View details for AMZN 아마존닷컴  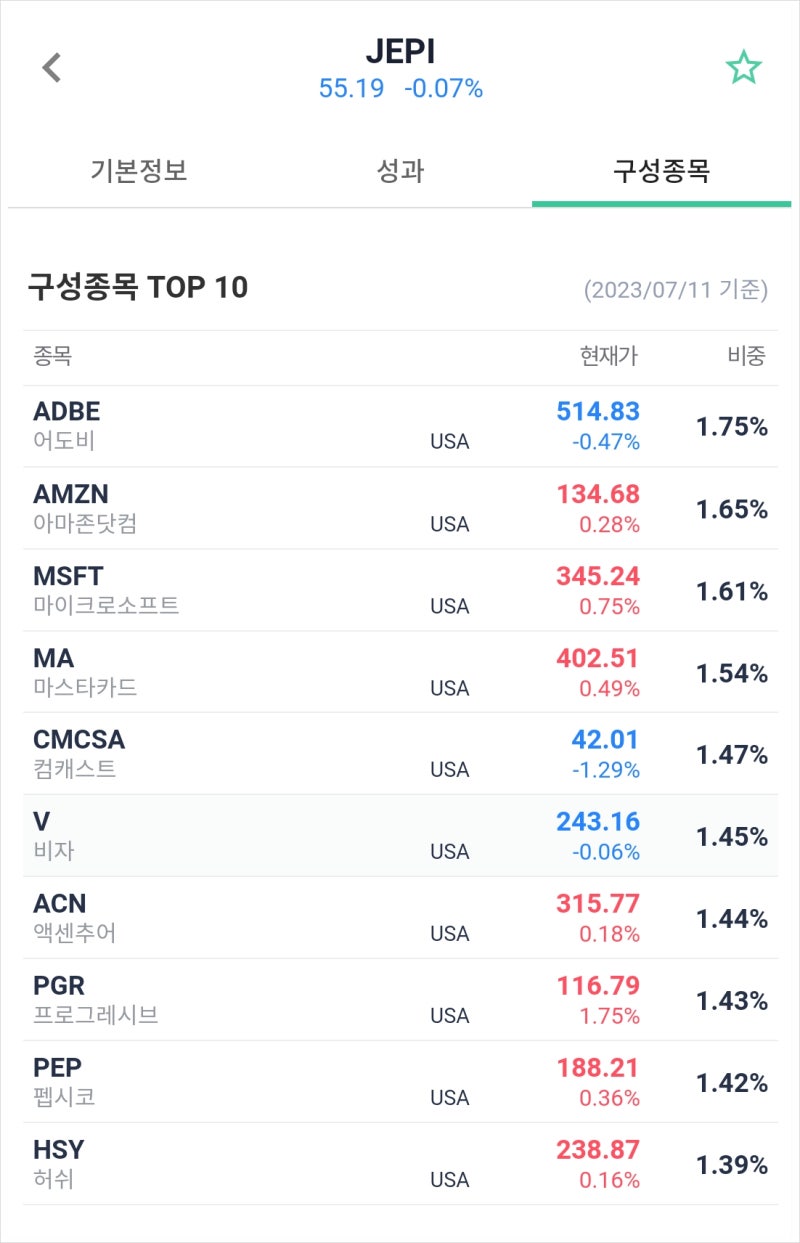coord(400,506)
